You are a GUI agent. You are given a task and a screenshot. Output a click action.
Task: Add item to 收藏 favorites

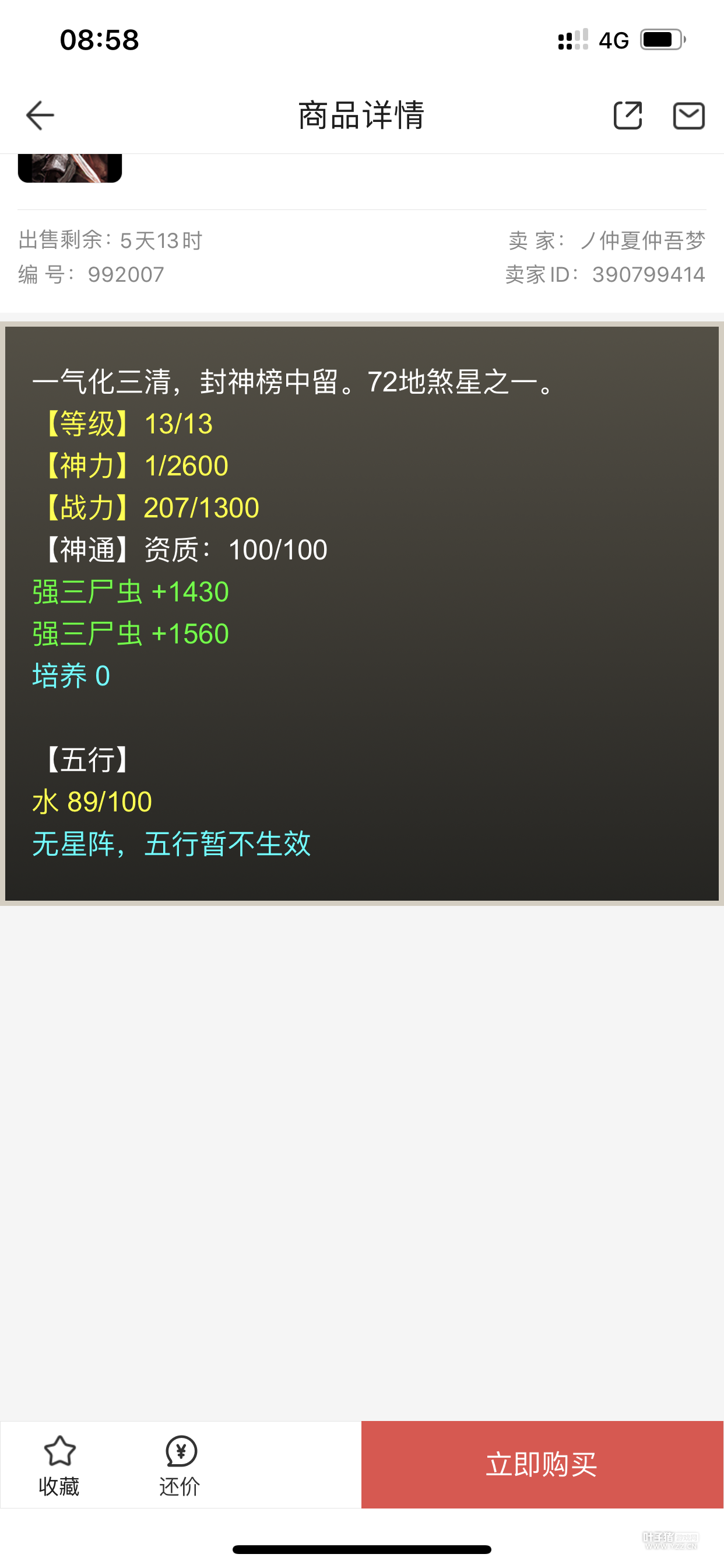(59, 1465)
